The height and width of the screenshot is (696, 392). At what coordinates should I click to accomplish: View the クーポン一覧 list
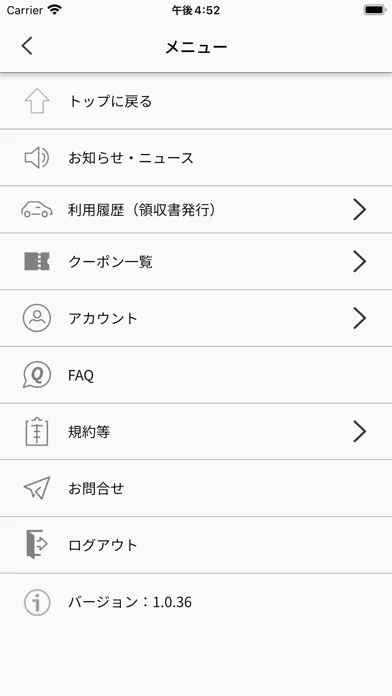(196, 261)
